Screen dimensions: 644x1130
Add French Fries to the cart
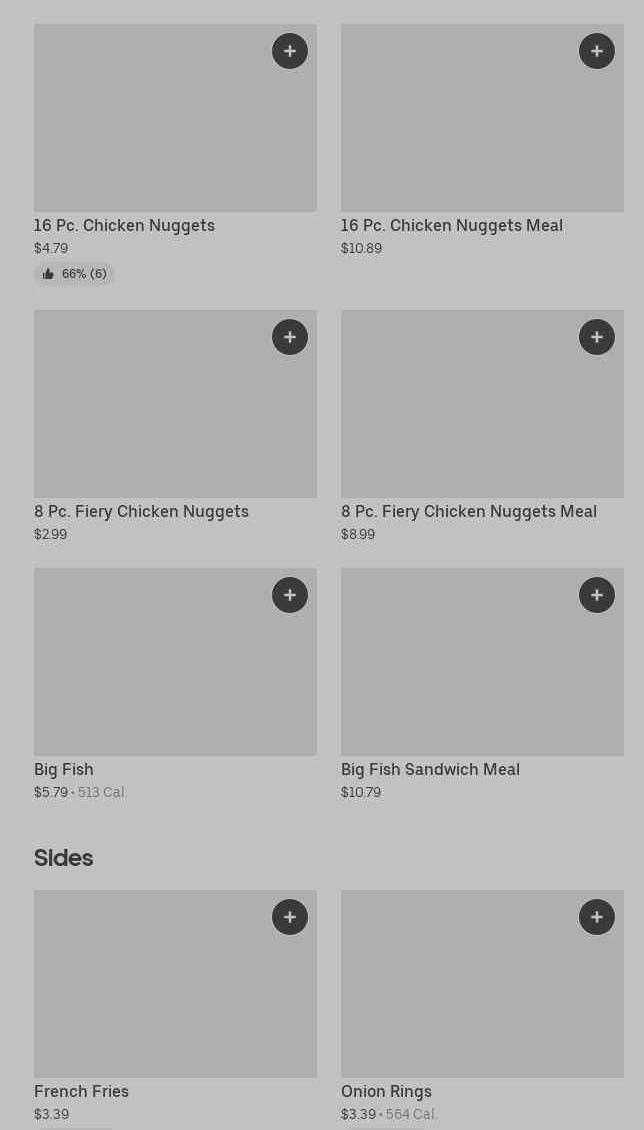[x=290, y=917]
